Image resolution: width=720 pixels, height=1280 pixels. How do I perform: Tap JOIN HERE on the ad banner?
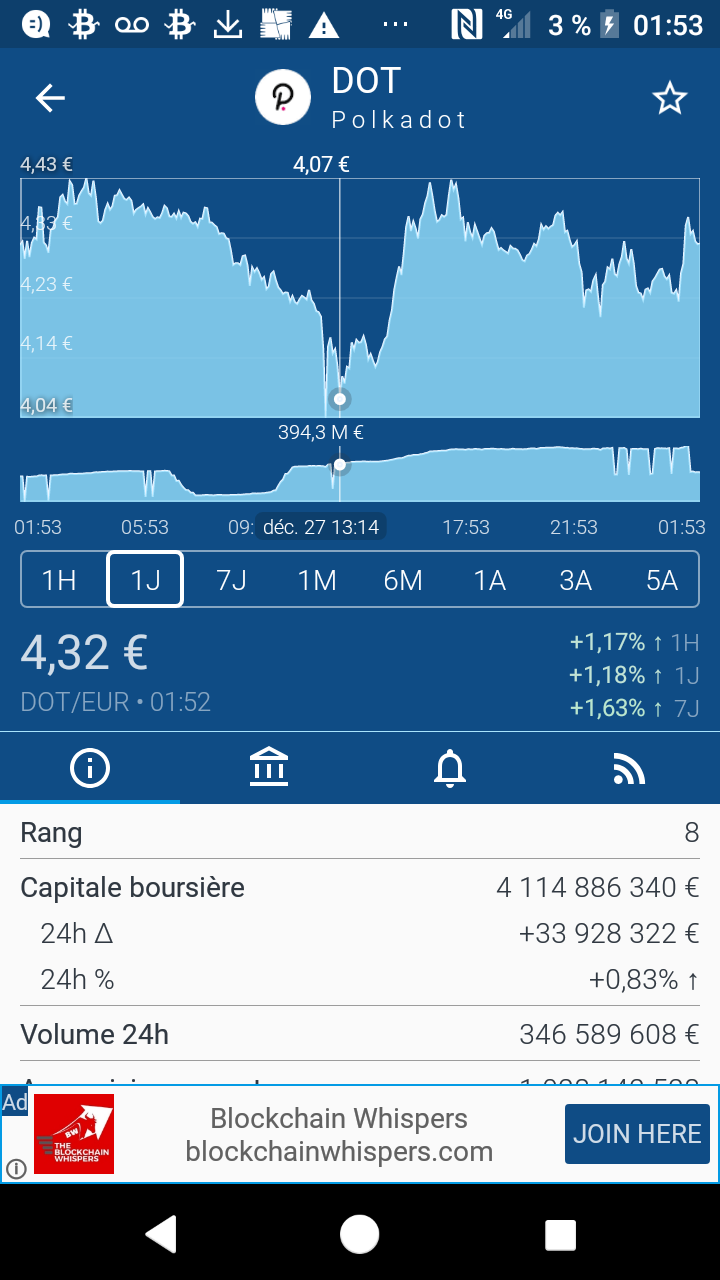(637, 1134)
